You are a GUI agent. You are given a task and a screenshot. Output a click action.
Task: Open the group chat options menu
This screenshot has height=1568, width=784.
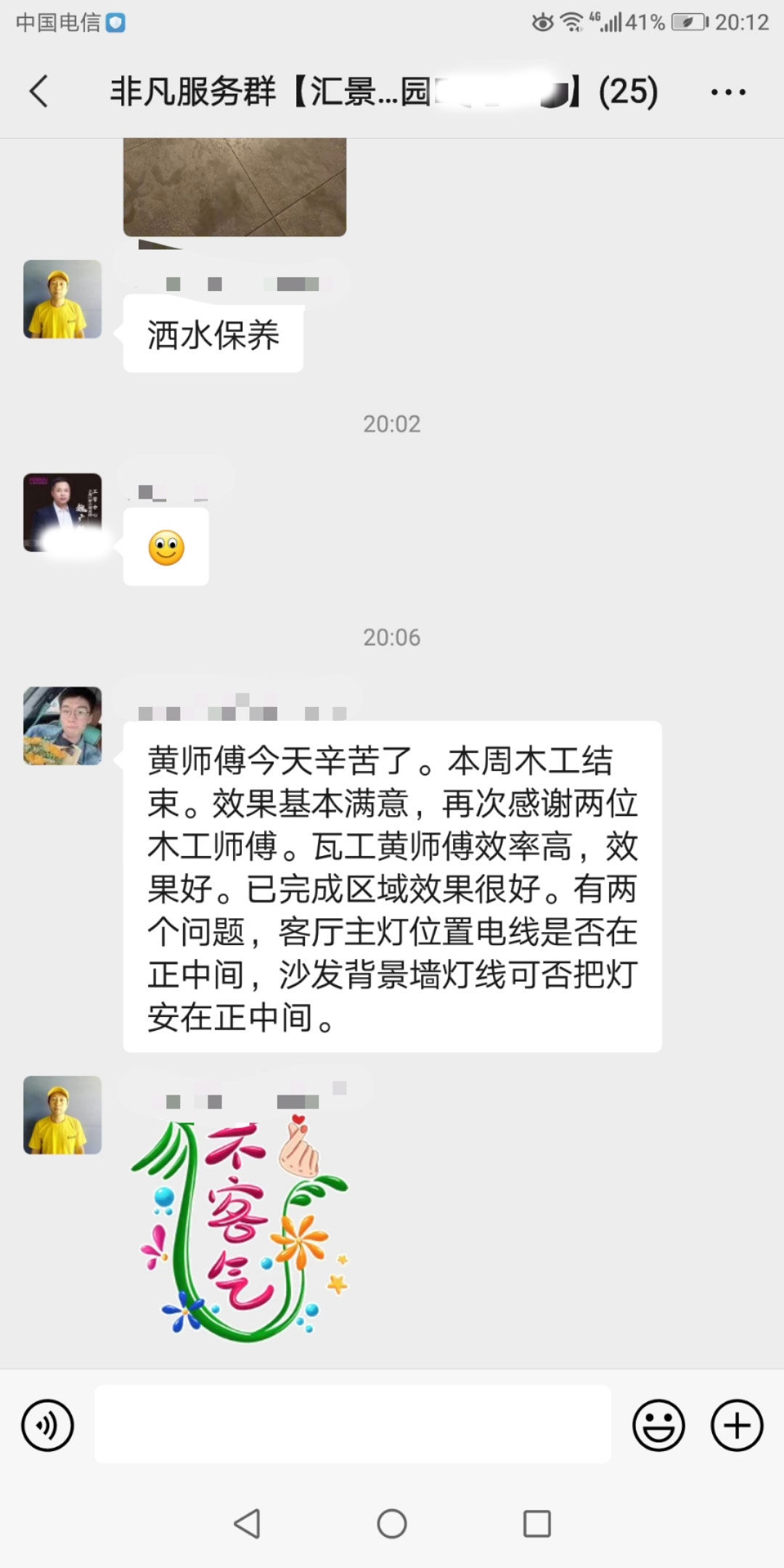728,92
